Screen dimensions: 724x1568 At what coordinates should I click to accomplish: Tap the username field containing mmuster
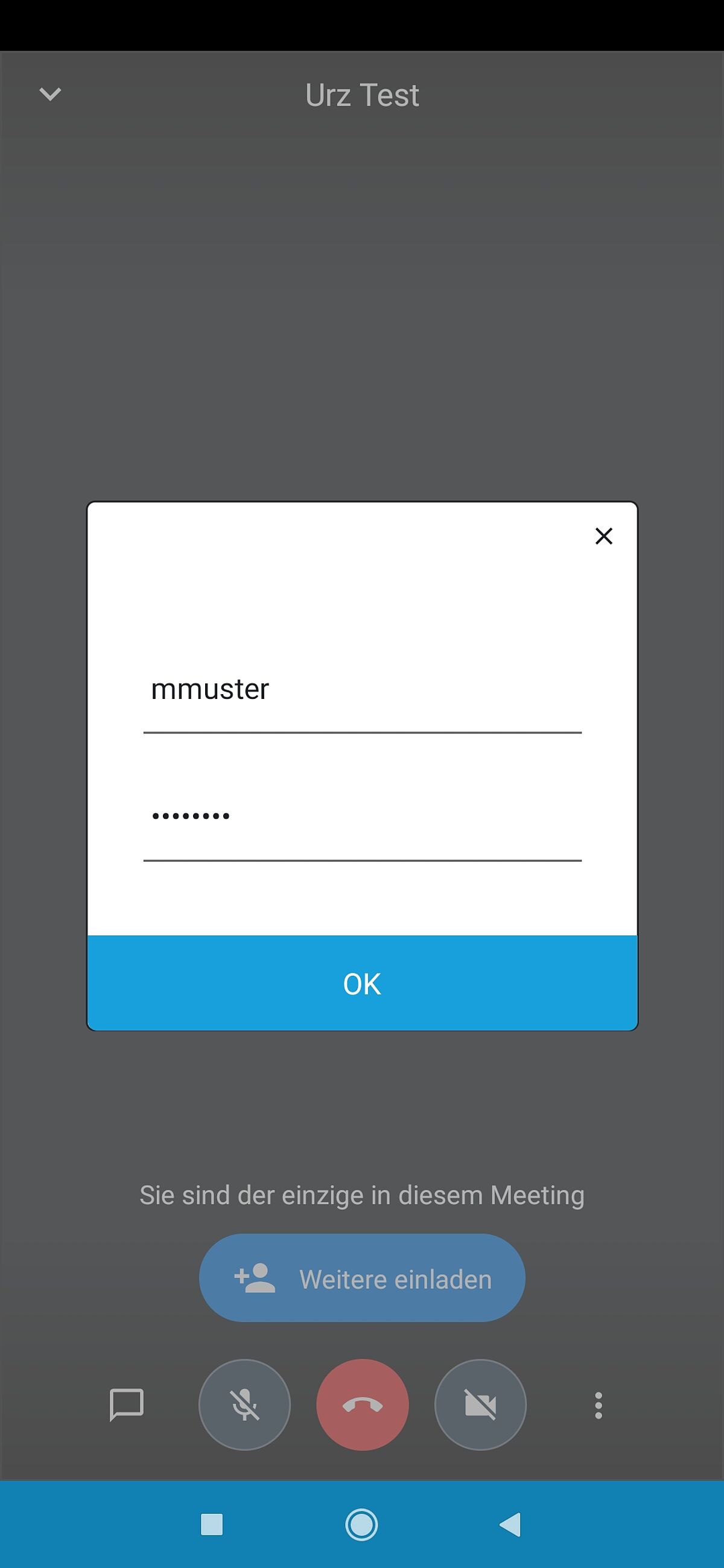[361, 691]
